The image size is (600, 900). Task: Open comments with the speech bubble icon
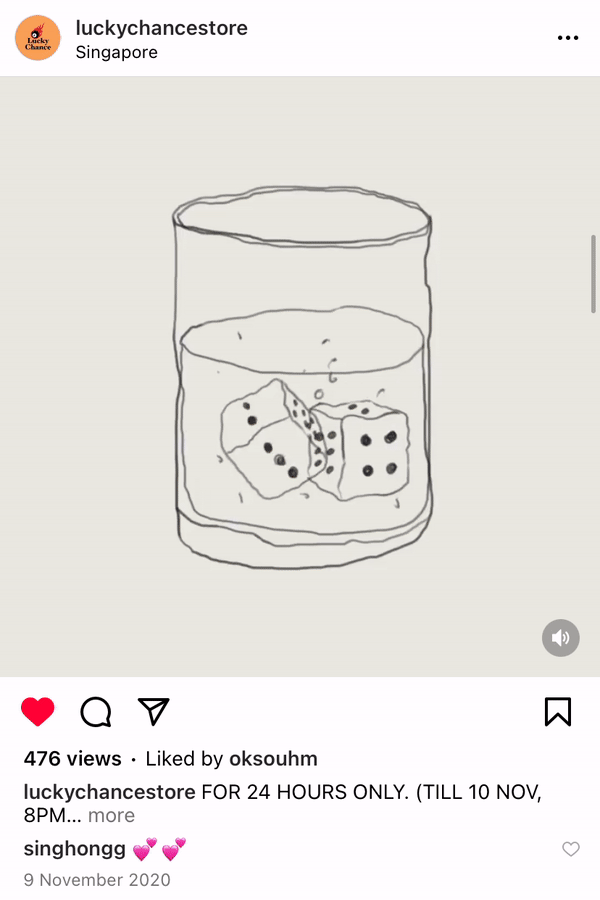[95, 712]
